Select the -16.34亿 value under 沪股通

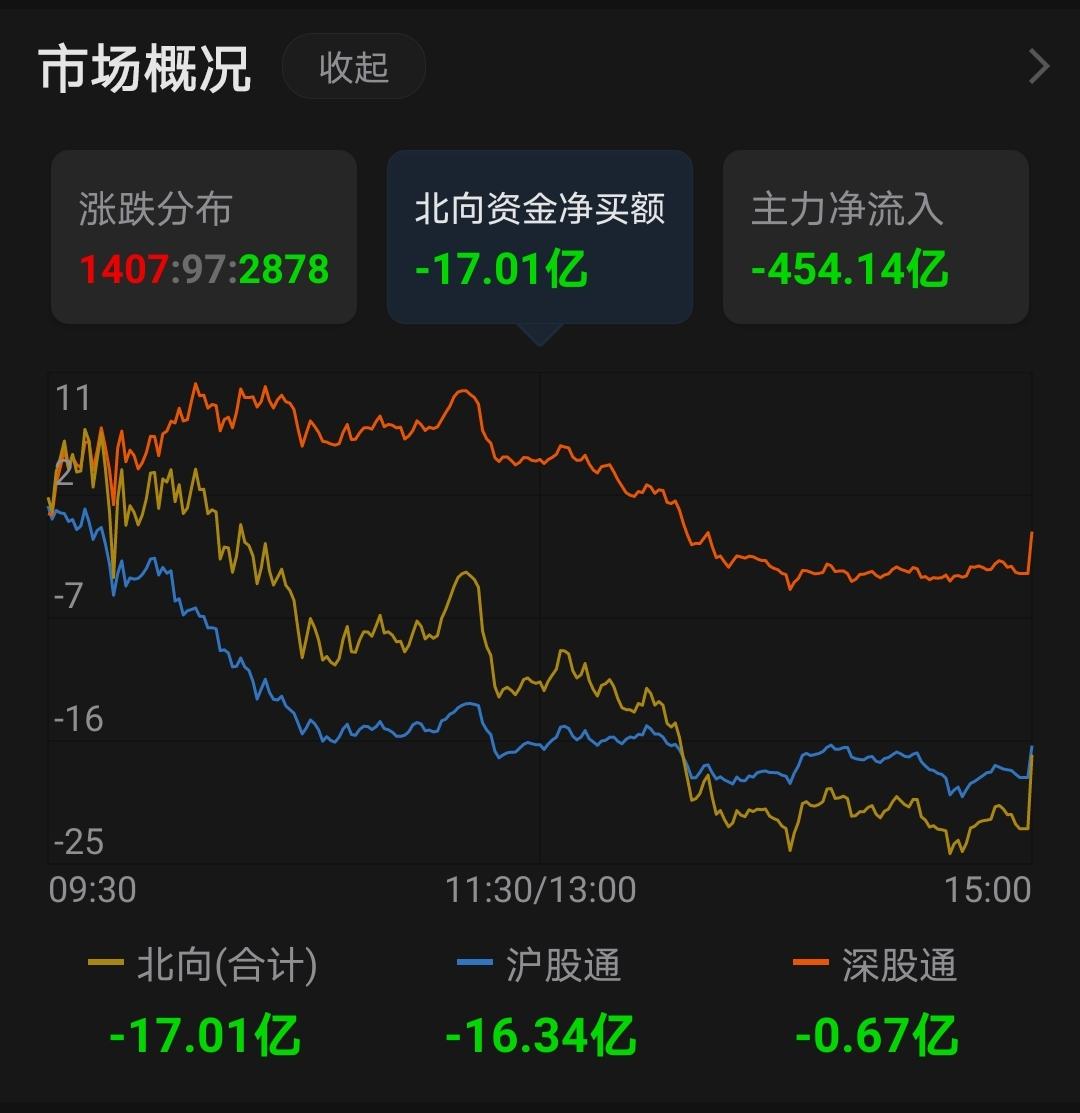540,1036
